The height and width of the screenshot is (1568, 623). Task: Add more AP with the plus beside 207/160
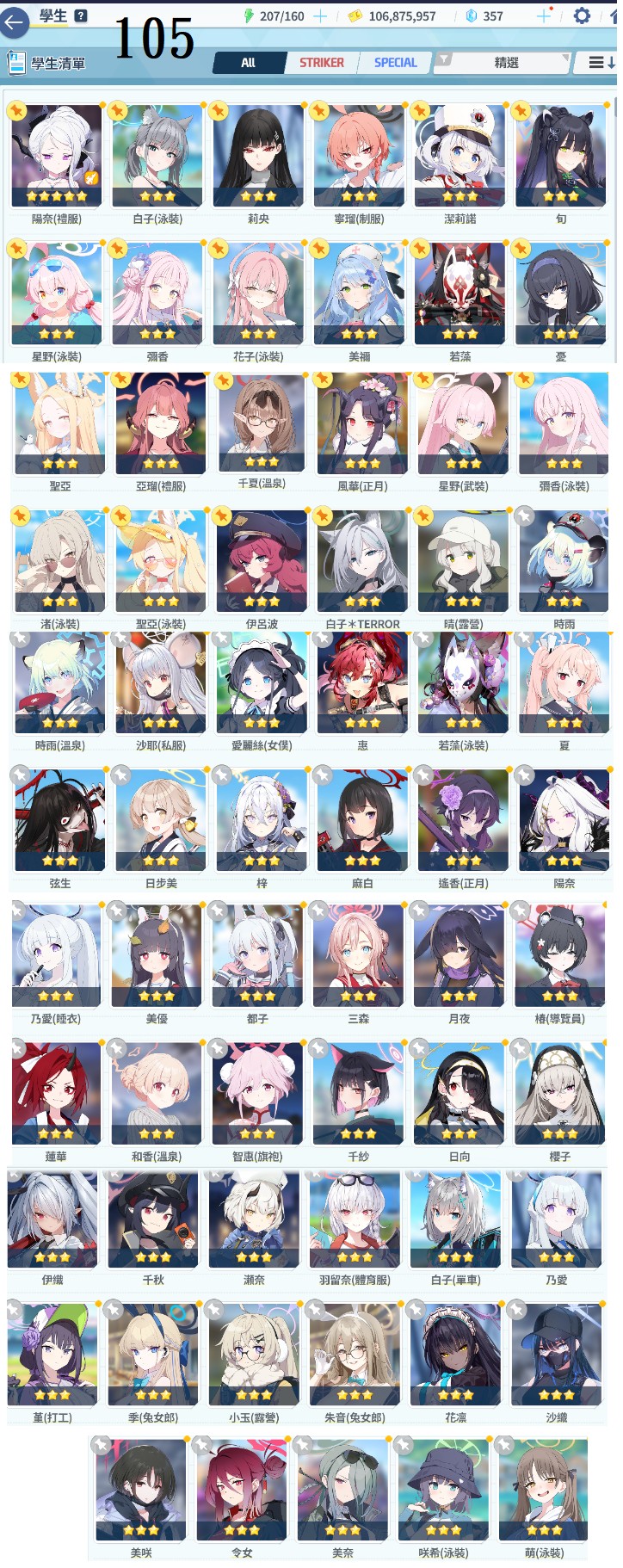320,16
